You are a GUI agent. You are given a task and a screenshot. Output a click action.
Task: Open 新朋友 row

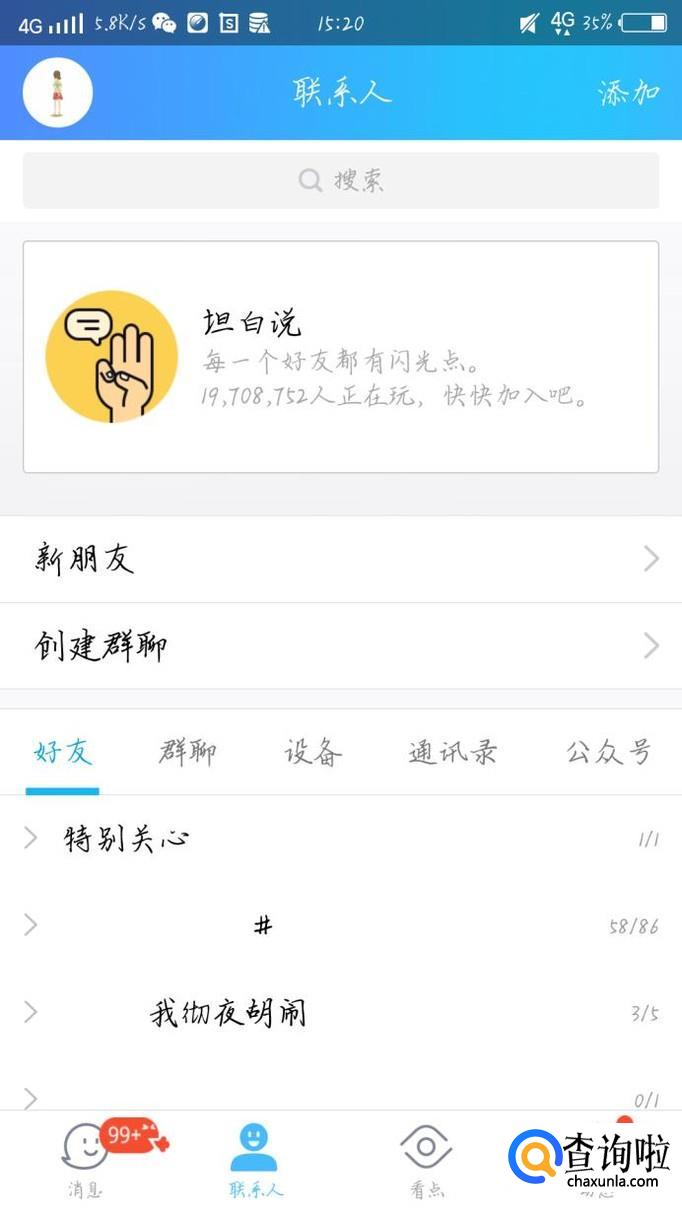[x=341, y=559]
